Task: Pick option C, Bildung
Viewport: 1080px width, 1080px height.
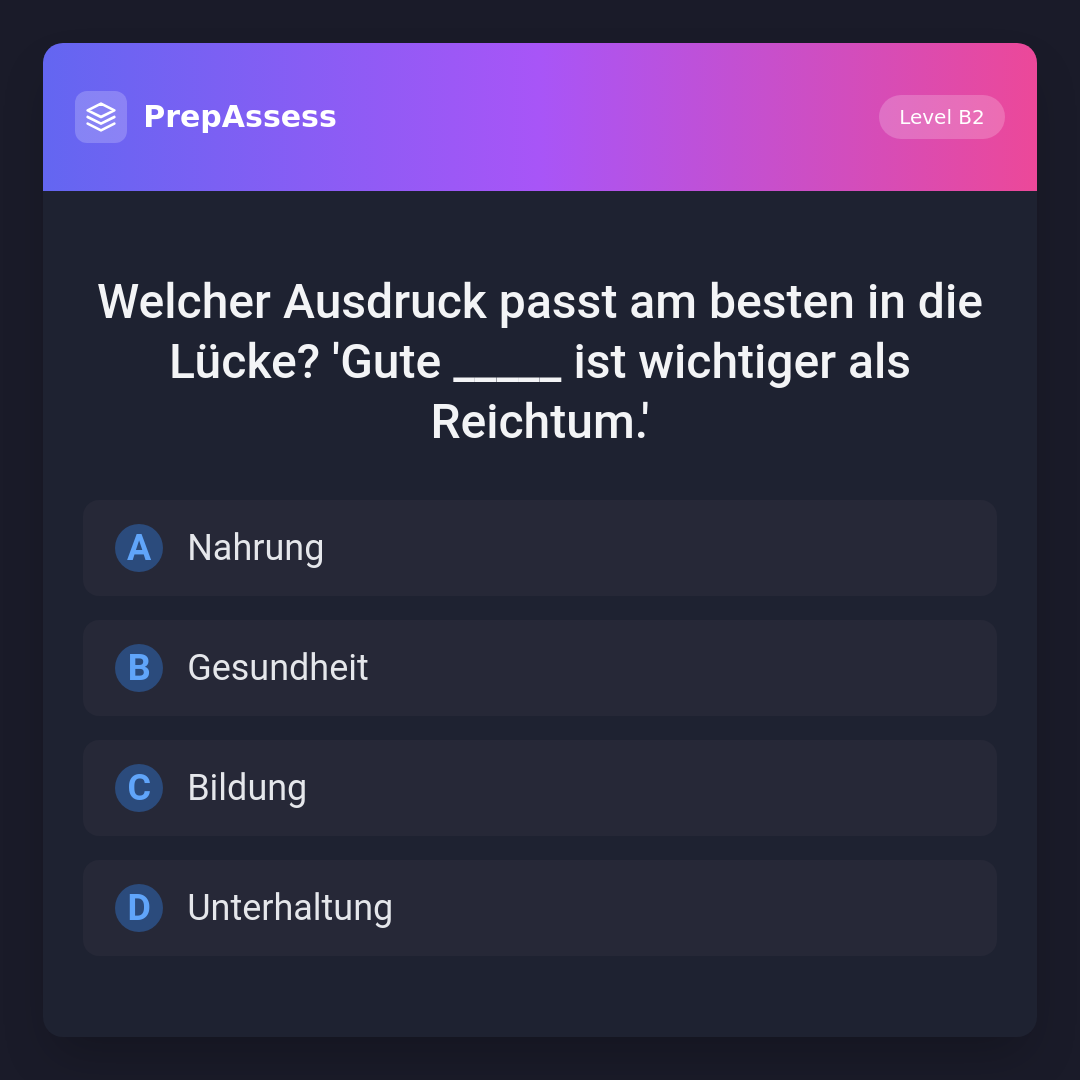Action: [x=539, y=788]
